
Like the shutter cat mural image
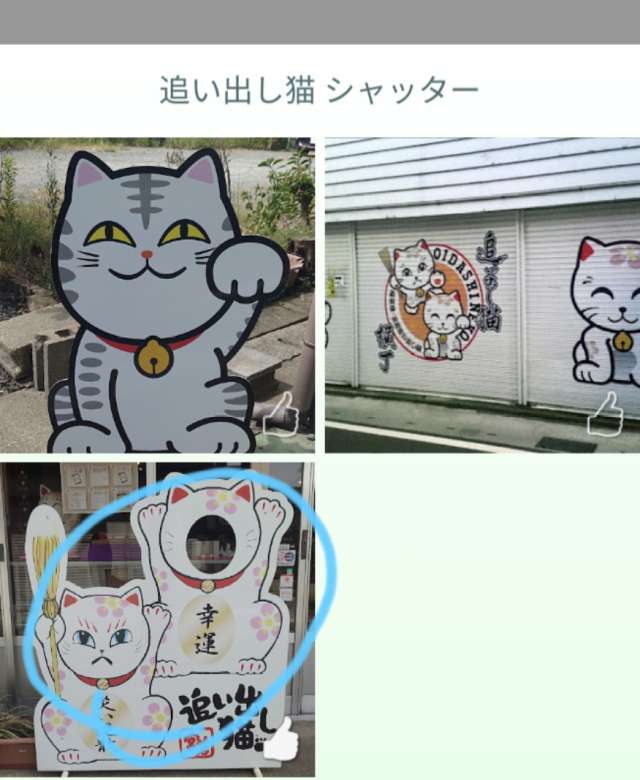pyautogui.click(x=605, y=414)
